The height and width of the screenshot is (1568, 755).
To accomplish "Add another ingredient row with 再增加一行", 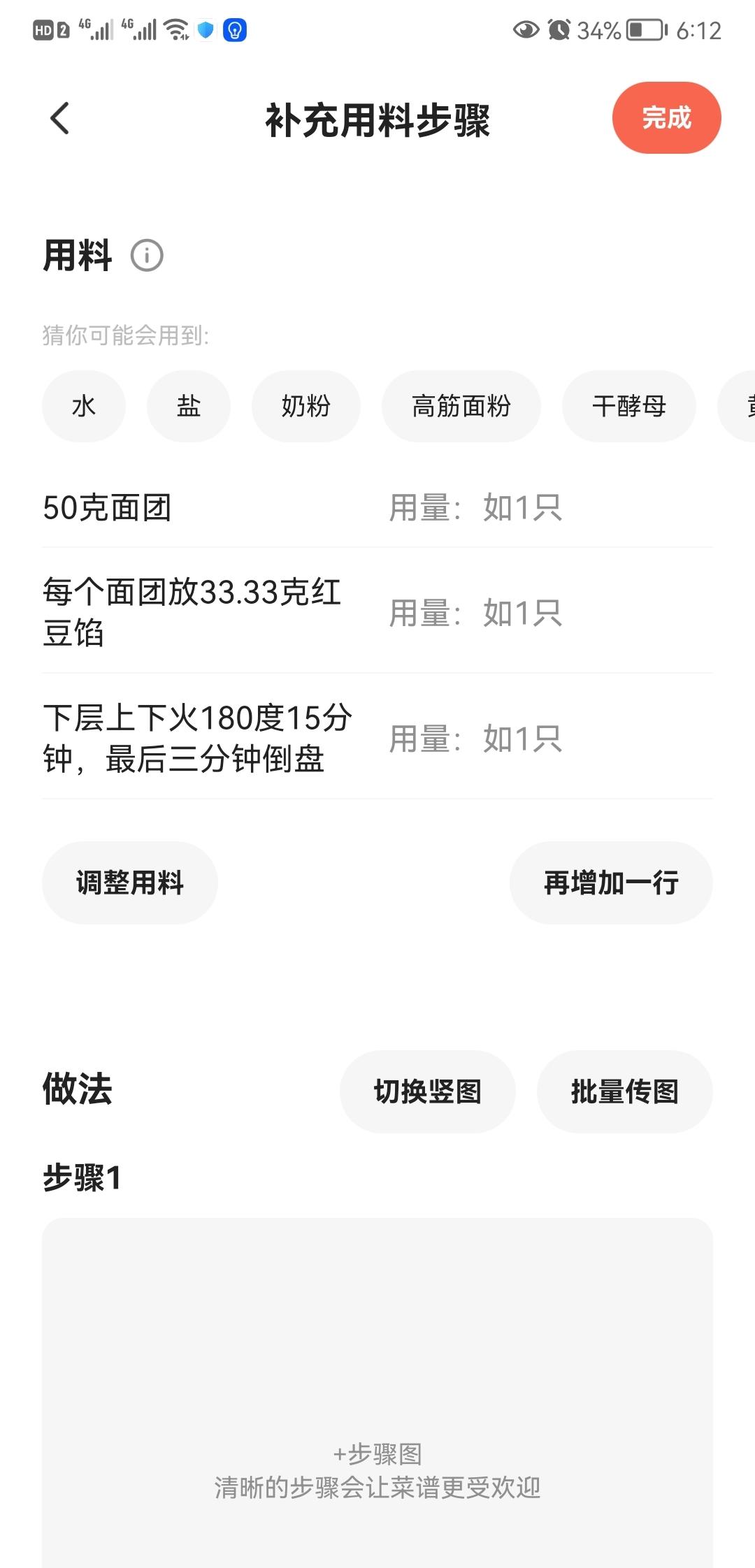I will click(611, 883).
